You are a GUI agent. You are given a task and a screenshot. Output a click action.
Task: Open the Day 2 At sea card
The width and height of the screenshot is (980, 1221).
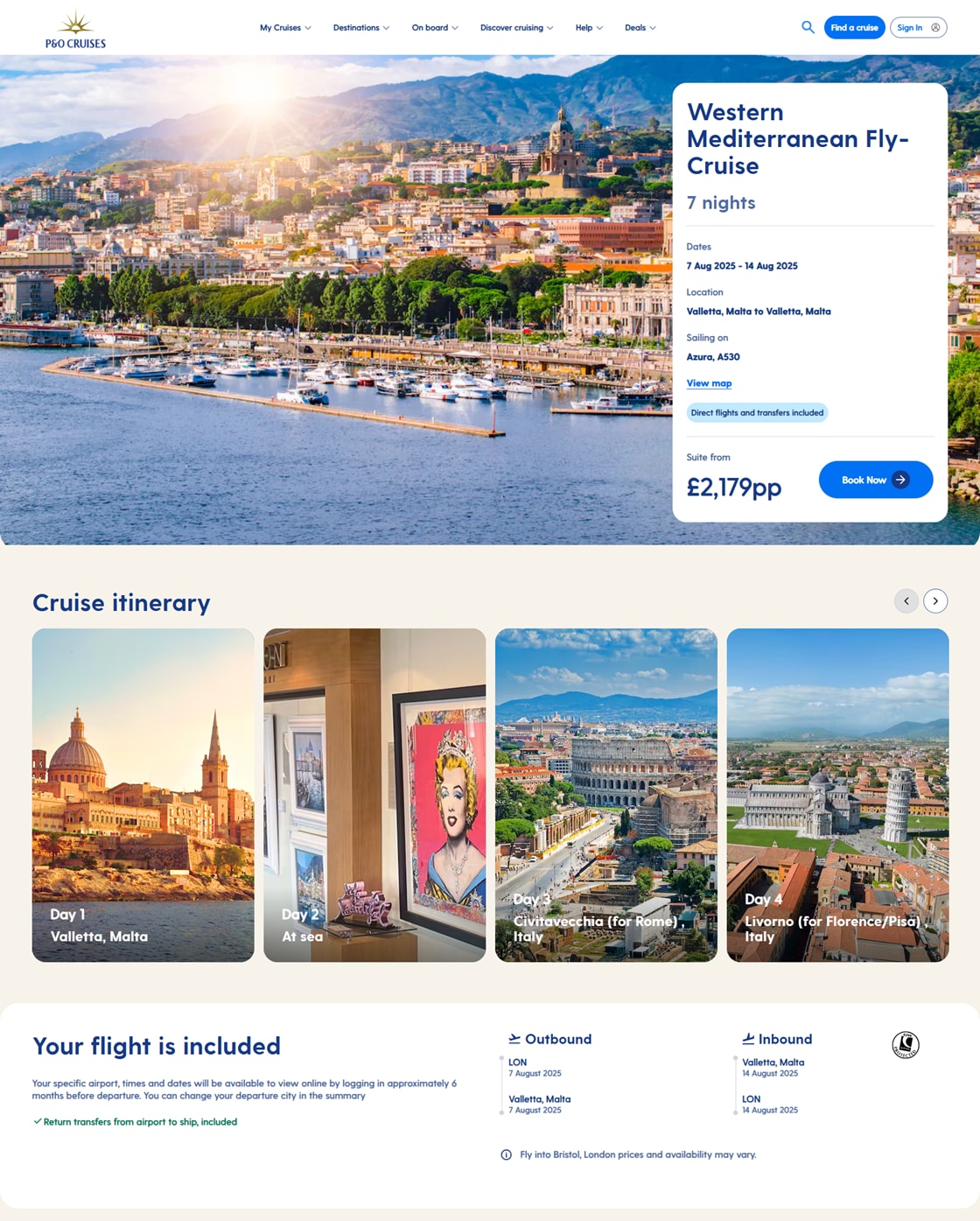point(374,795)
